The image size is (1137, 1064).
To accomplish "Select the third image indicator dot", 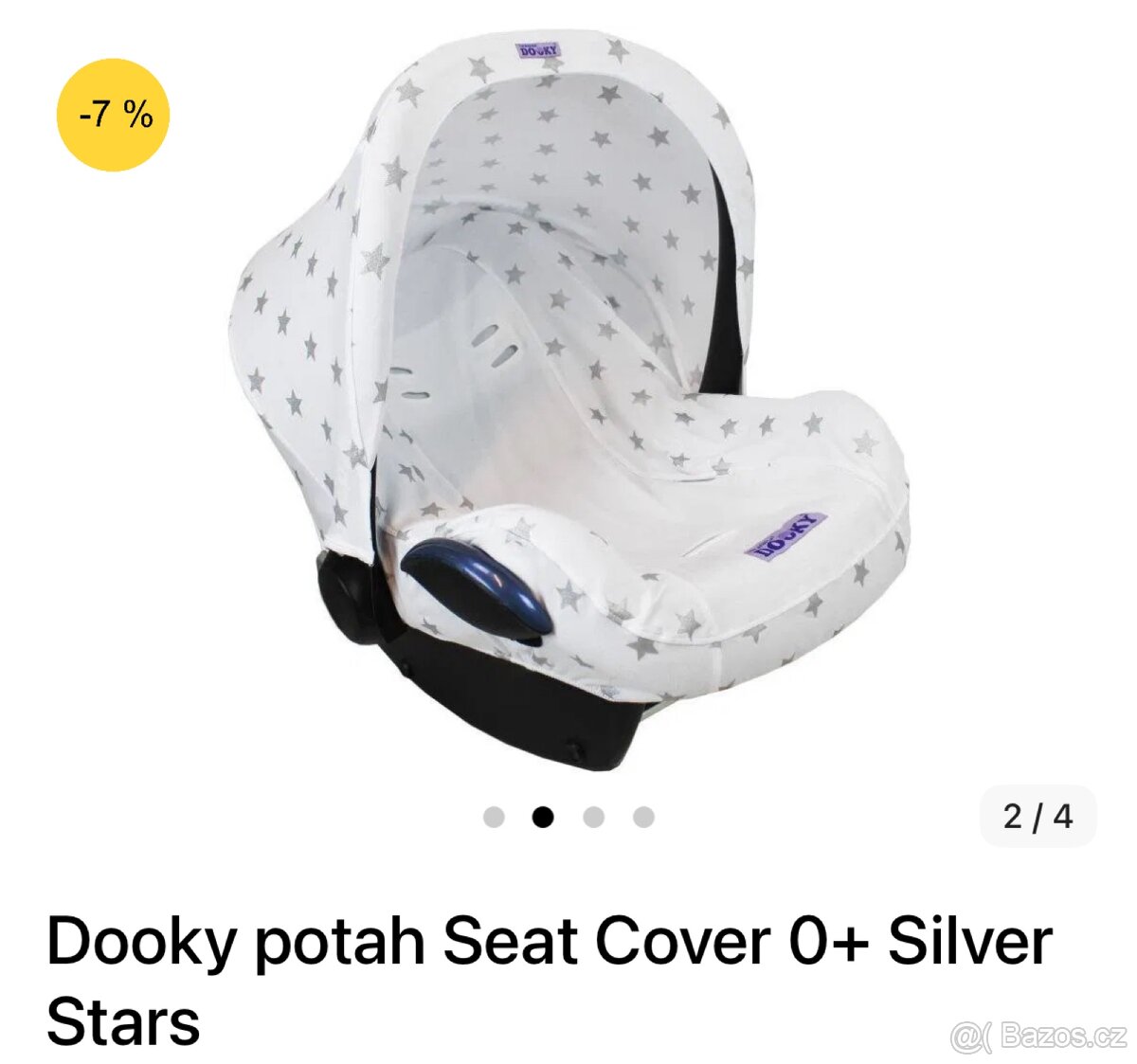I will (594, 817).
